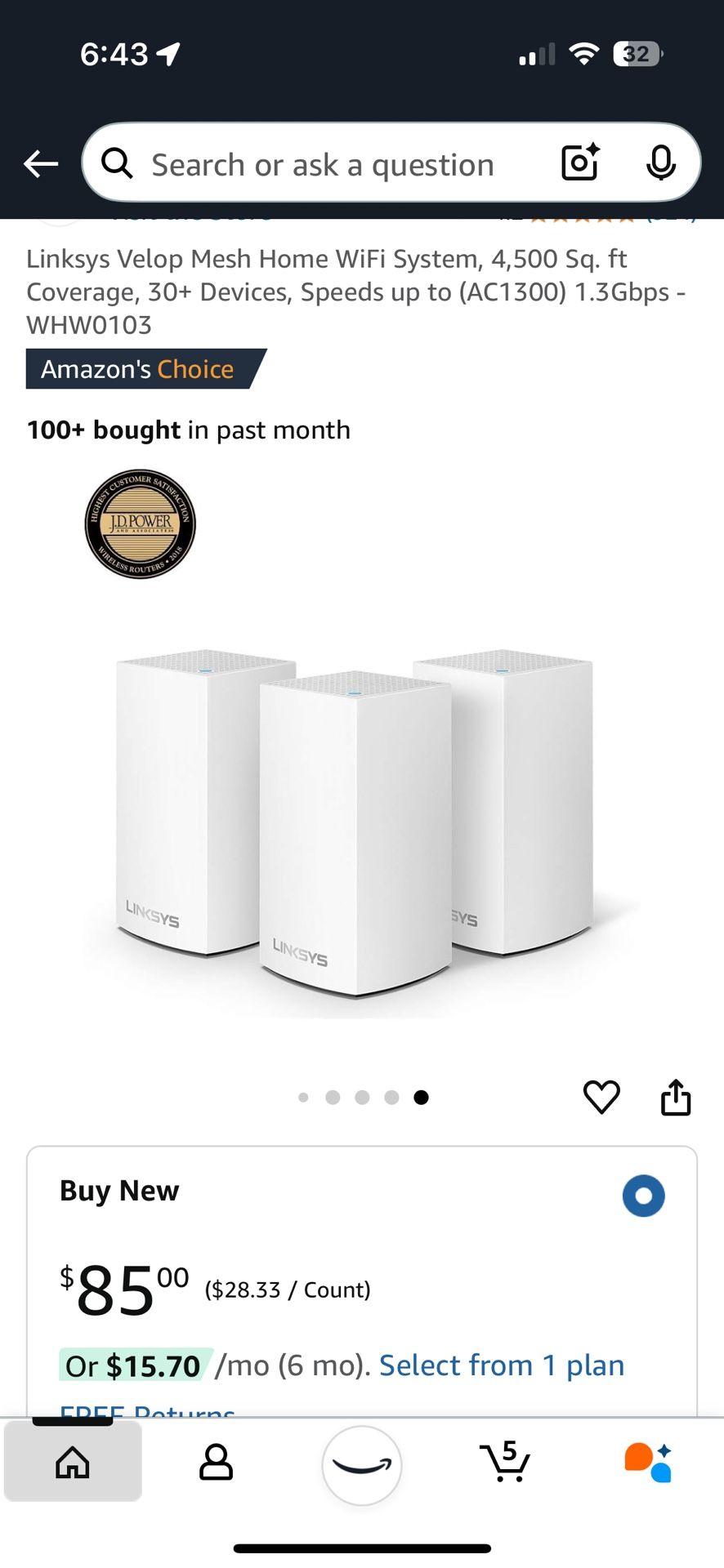Tap the J.D. Power award badge

(138, 525)
